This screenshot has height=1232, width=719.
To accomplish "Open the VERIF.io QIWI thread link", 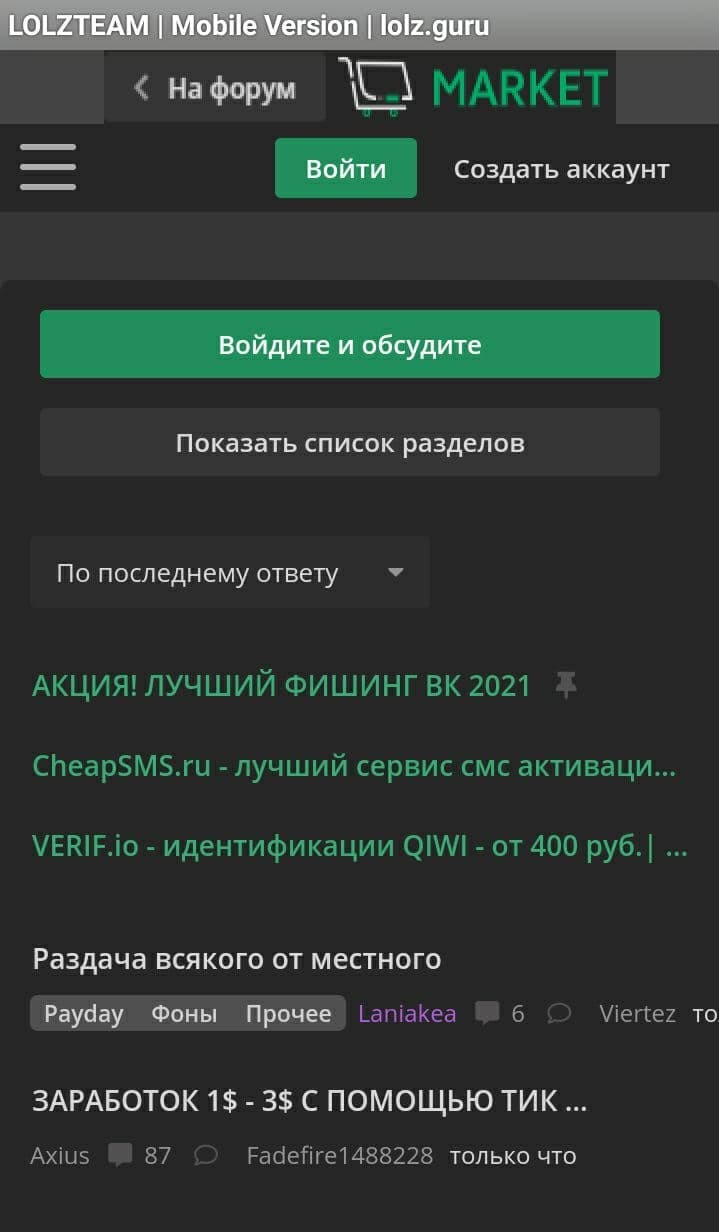I will (x=359, y=846).
